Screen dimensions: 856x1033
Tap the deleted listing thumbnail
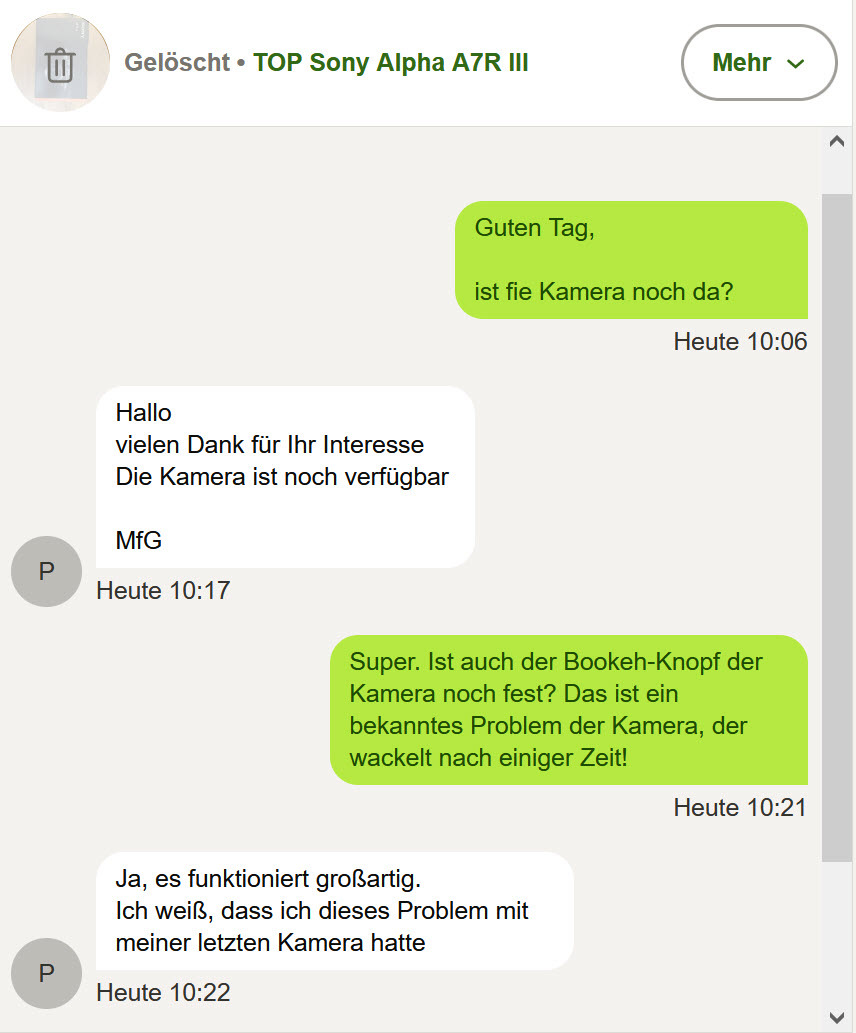click(60, 63)
